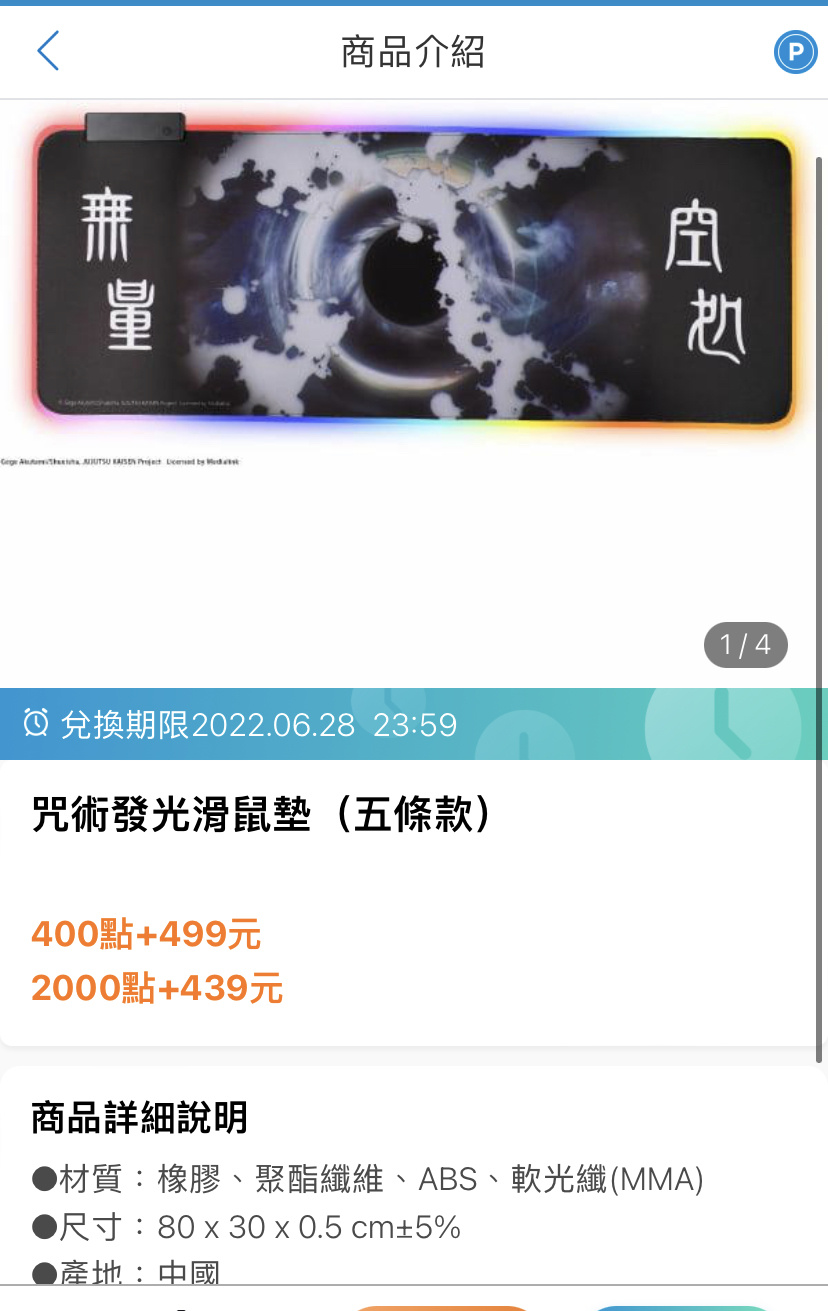Go back from the product introduction page

click(x=48, y=51)
